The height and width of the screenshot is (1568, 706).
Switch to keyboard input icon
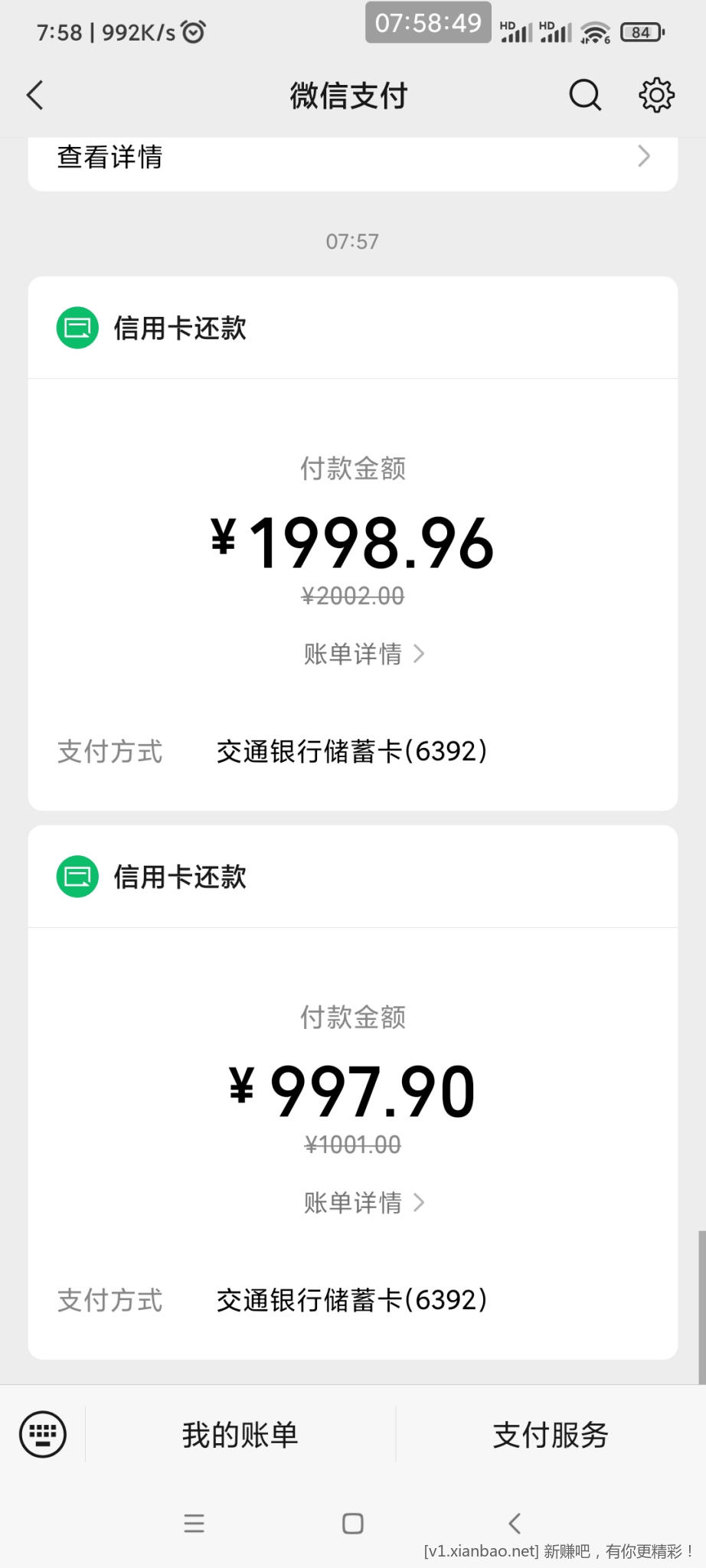43,1434
